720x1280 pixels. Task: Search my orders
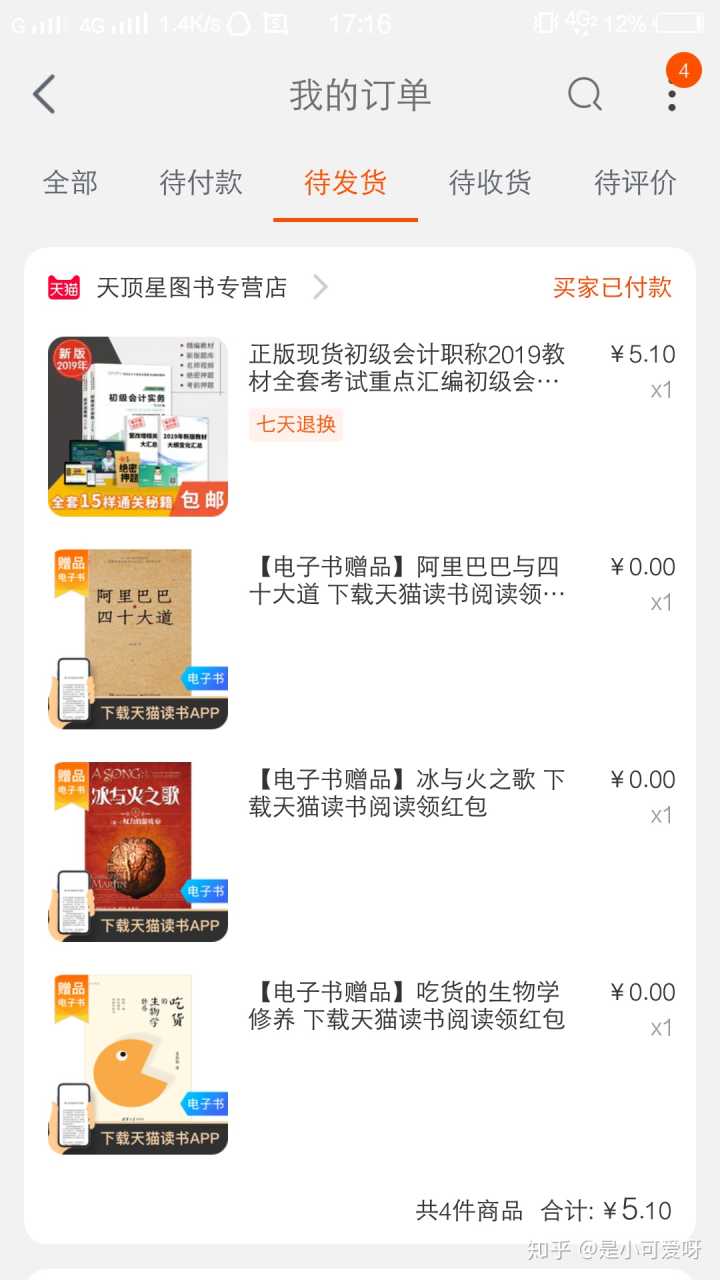(585, 95)
